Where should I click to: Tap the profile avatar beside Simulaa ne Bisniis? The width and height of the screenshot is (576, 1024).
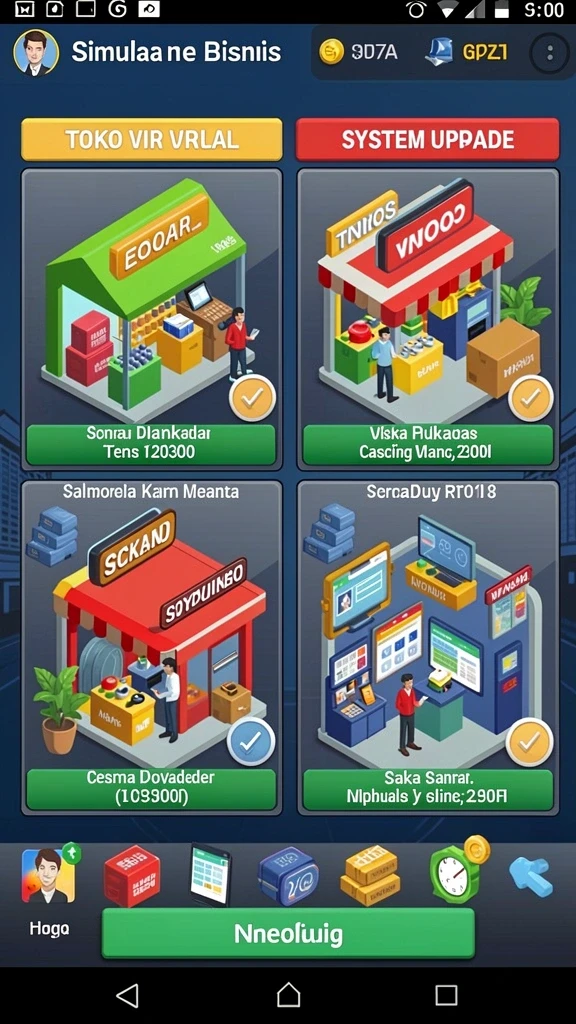(36, 53)
